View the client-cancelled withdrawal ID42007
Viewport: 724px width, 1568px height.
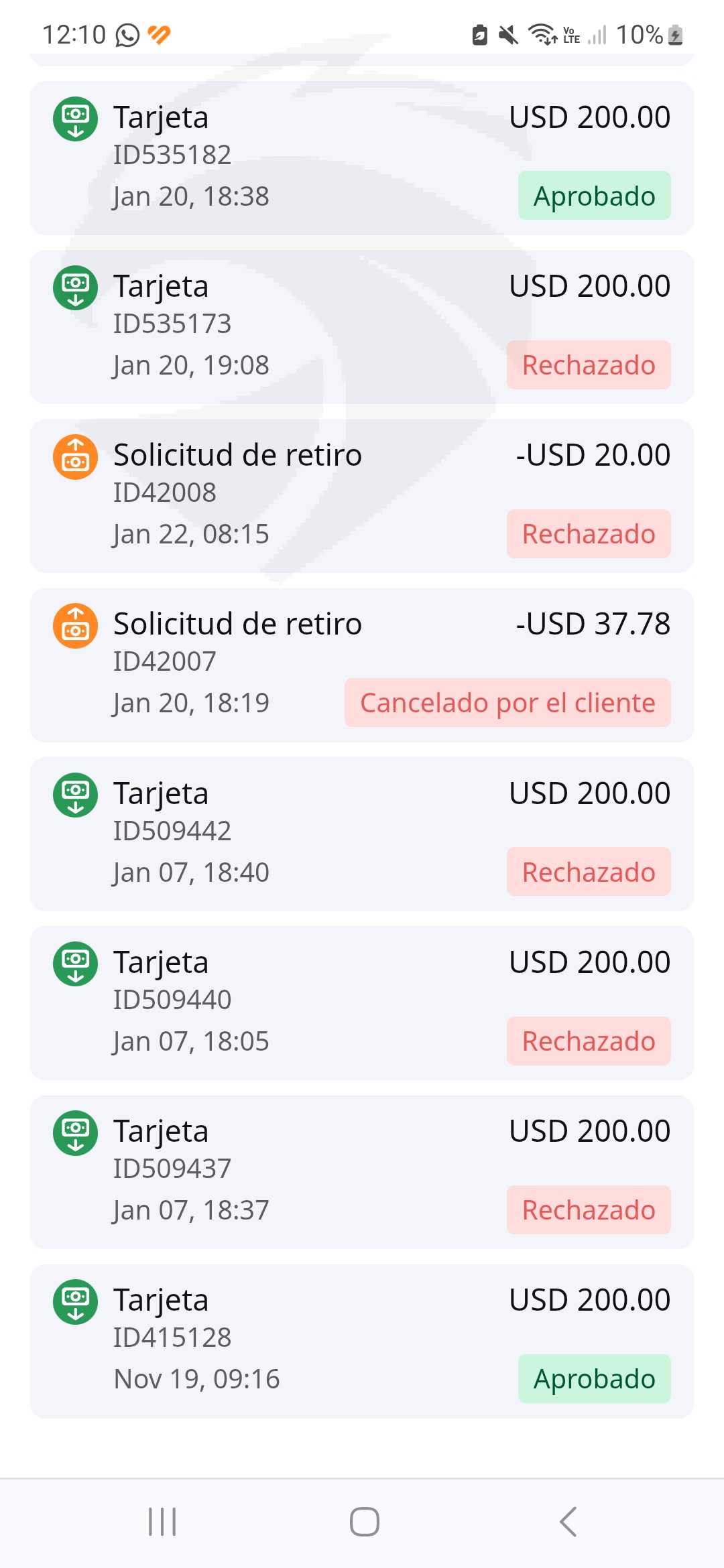362,665
